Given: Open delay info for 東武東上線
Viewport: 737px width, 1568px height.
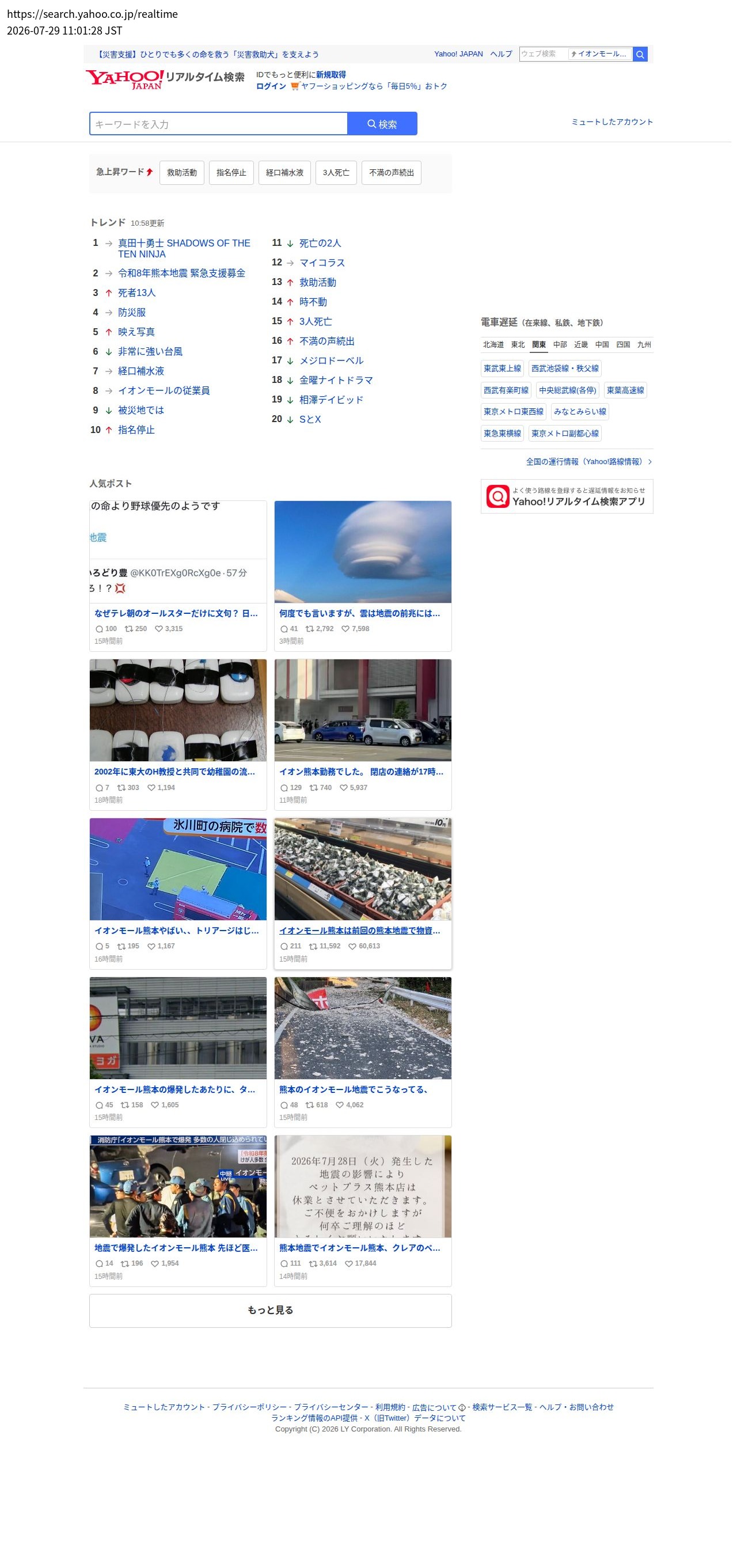Looking at the screenshot, I should click(x=502, y=369).
